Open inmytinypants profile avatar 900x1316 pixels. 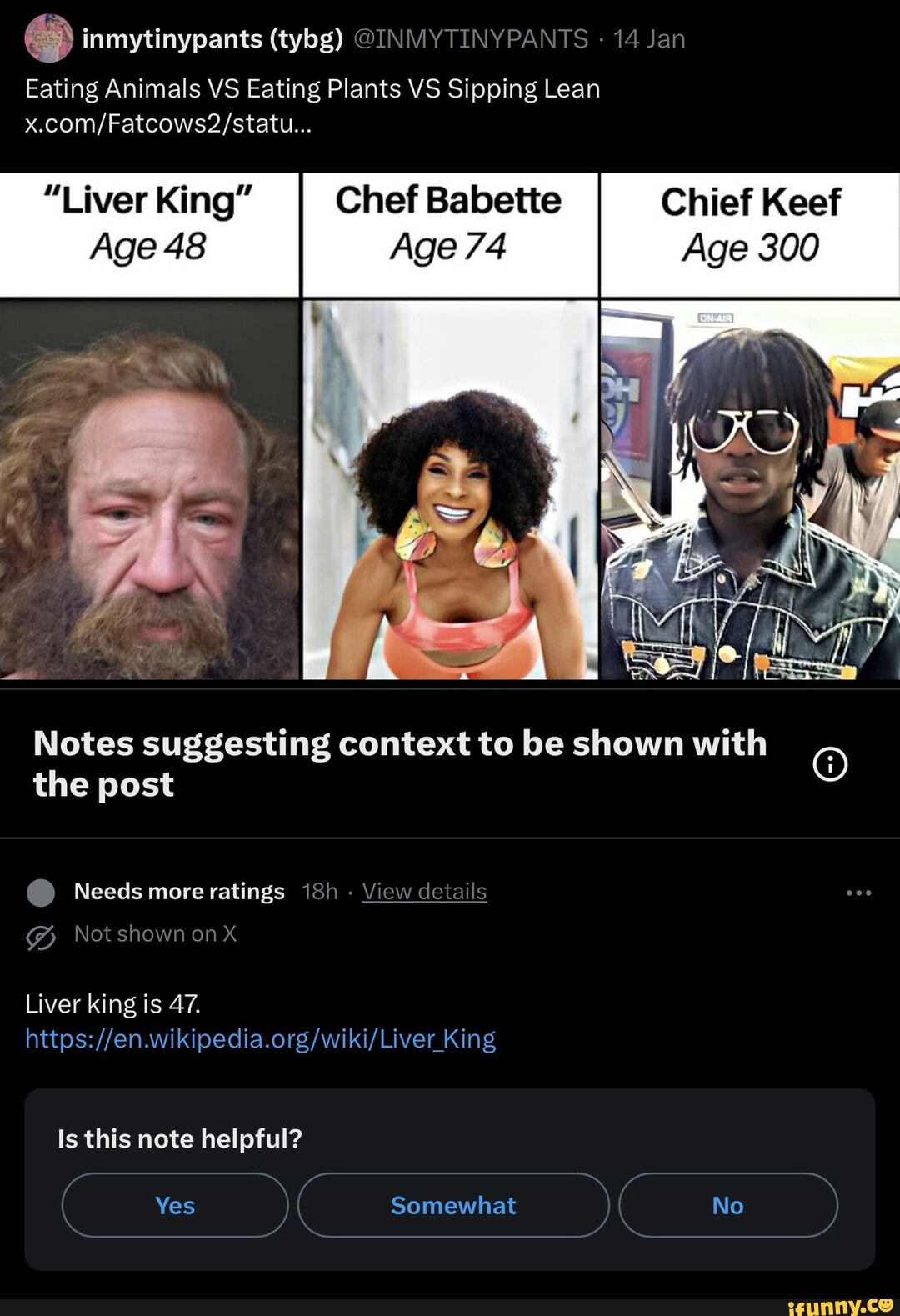click(48, 38)
